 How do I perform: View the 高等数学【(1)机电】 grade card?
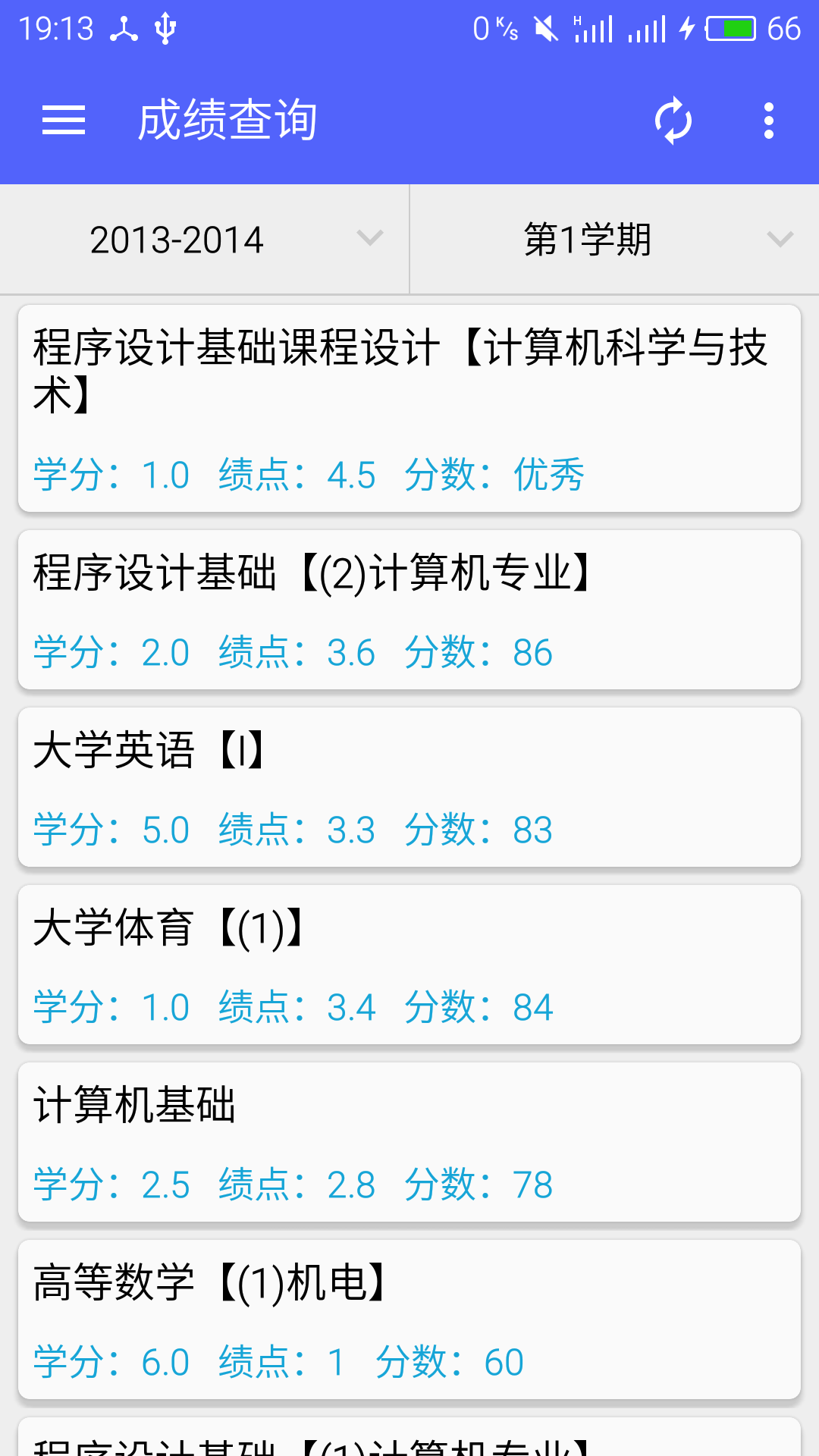(x=409, y=1320)
